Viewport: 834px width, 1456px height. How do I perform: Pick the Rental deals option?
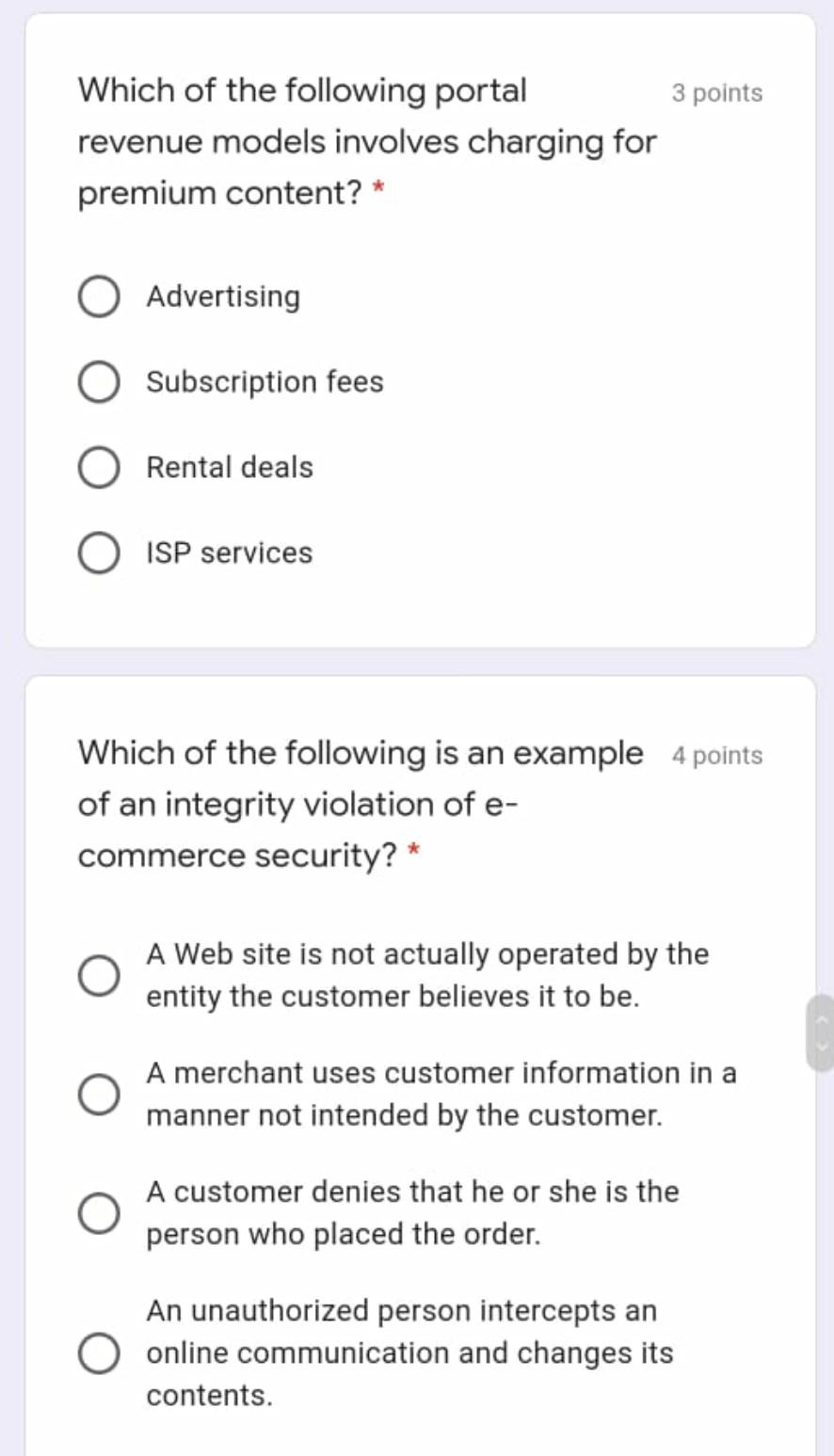pyautogui.click(x=99, y=468)
